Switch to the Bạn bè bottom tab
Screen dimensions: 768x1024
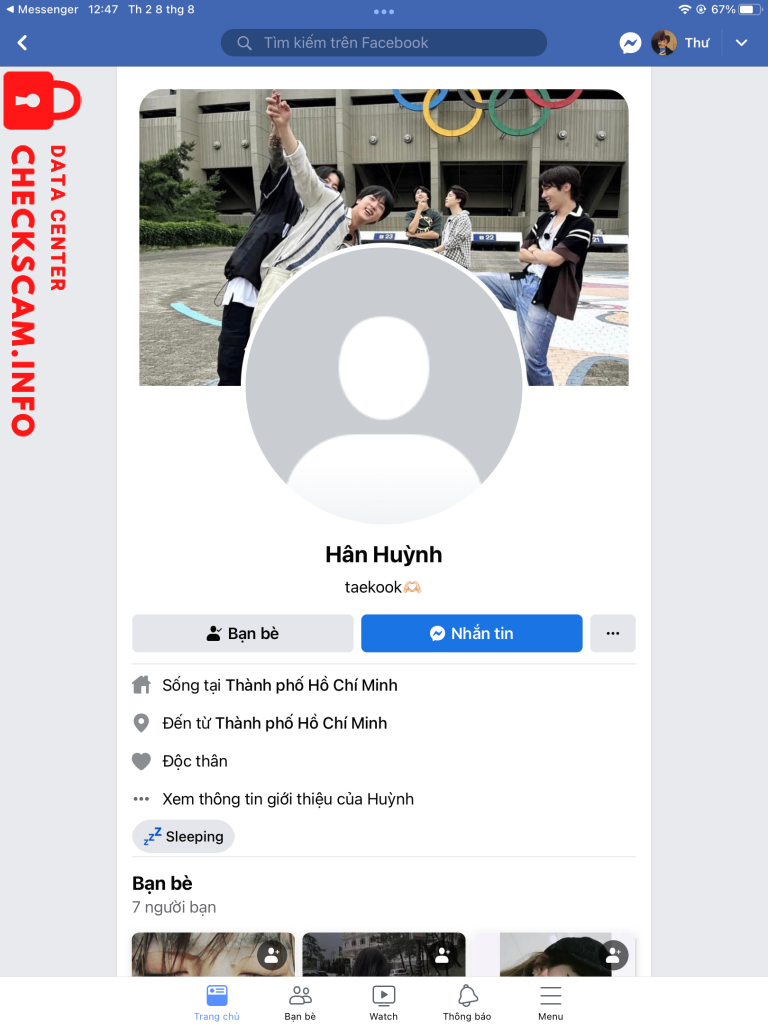pos(300,1002)
